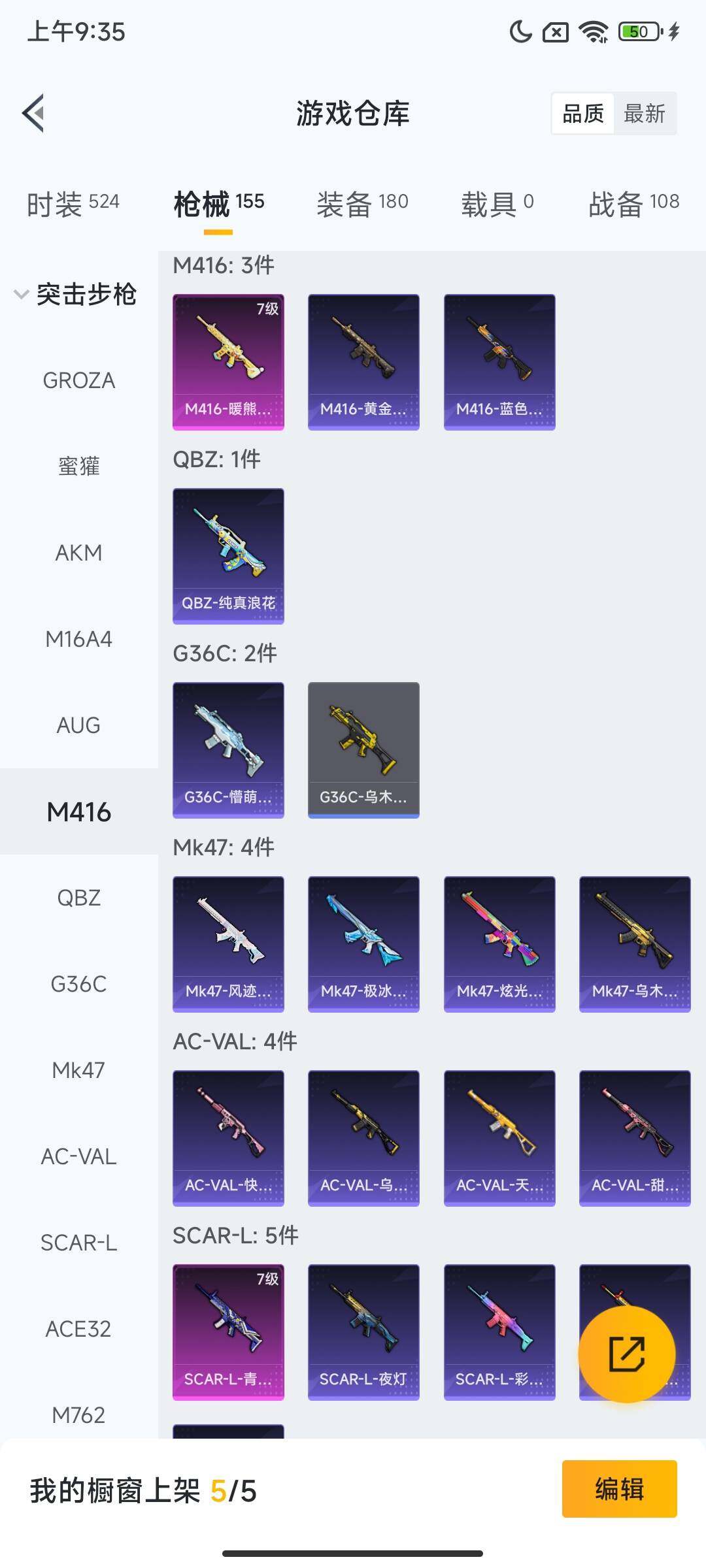This screenshot has width=706, height=1568.
Task: Open the Mk47-极冰 skin
Action: [x=363, y=943]
